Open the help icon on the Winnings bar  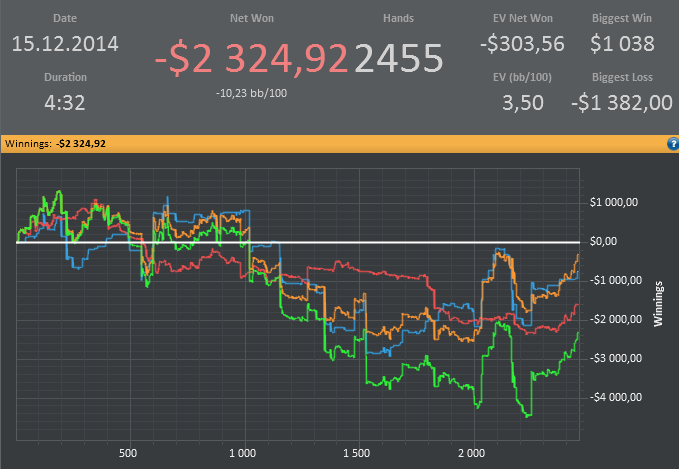[x=672, y=144]
